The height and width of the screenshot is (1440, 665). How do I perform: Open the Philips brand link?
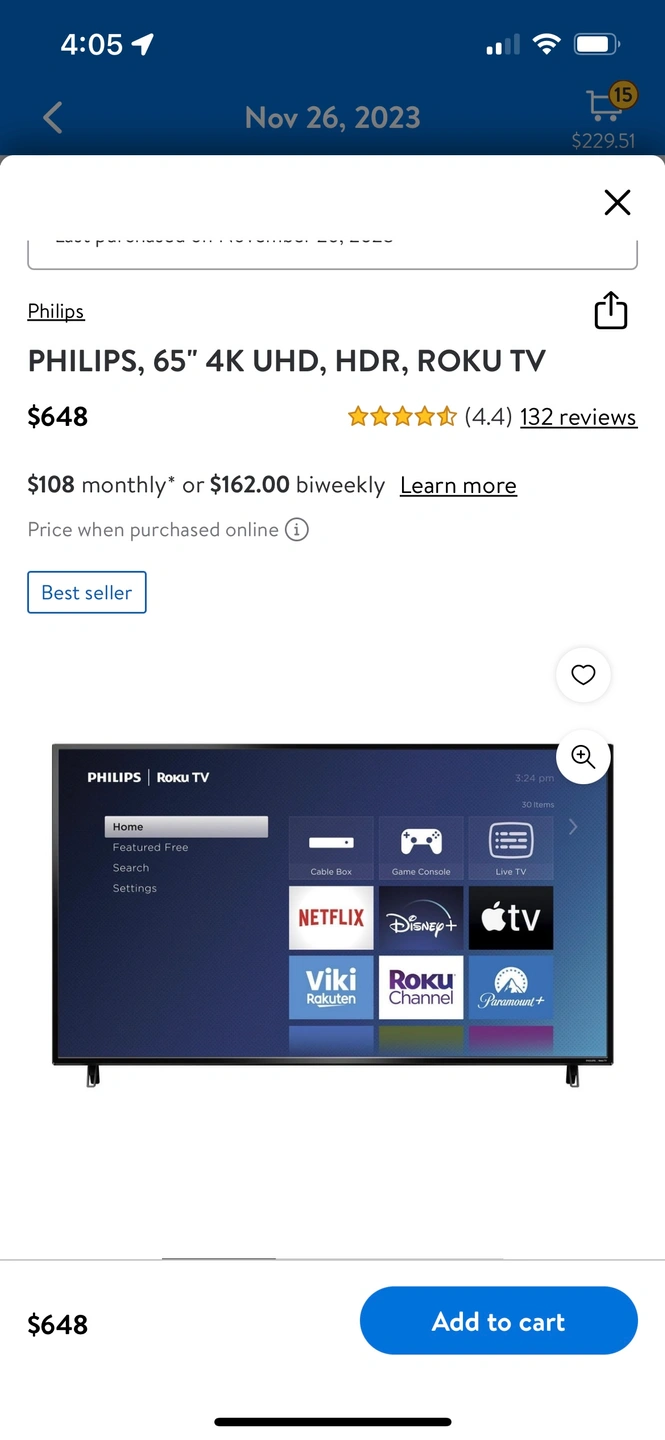click(x=56, y=311)
